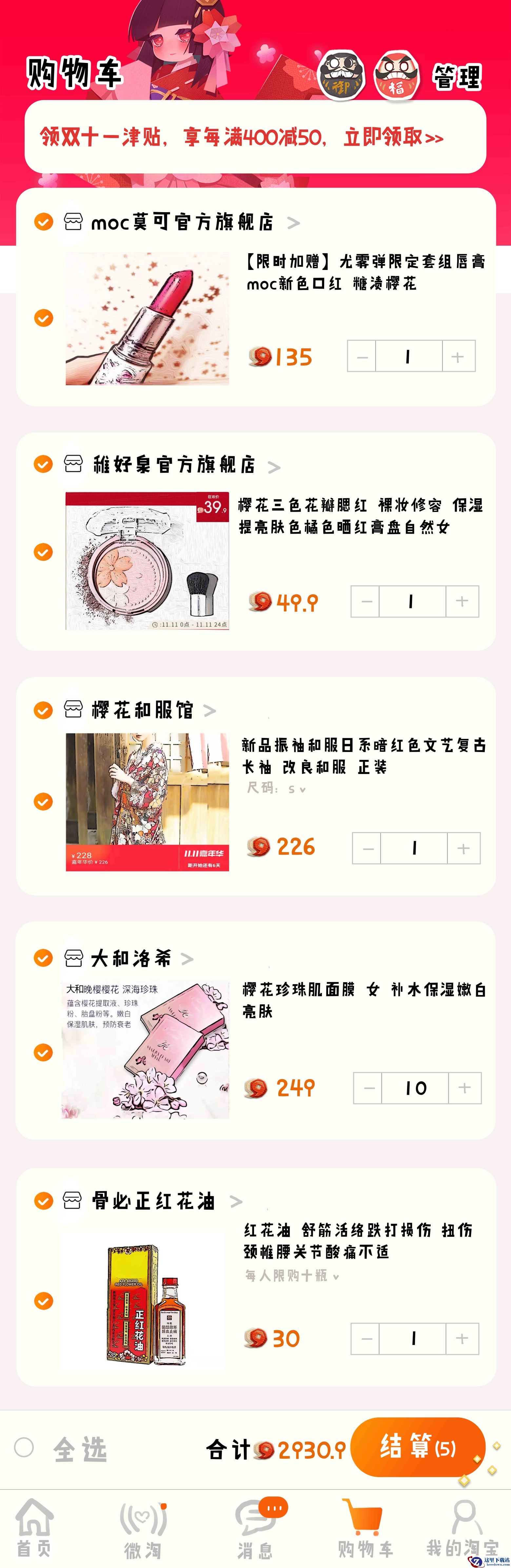
Task: Open the 樱花和服馆 store
Action: (x=143, y=710)
